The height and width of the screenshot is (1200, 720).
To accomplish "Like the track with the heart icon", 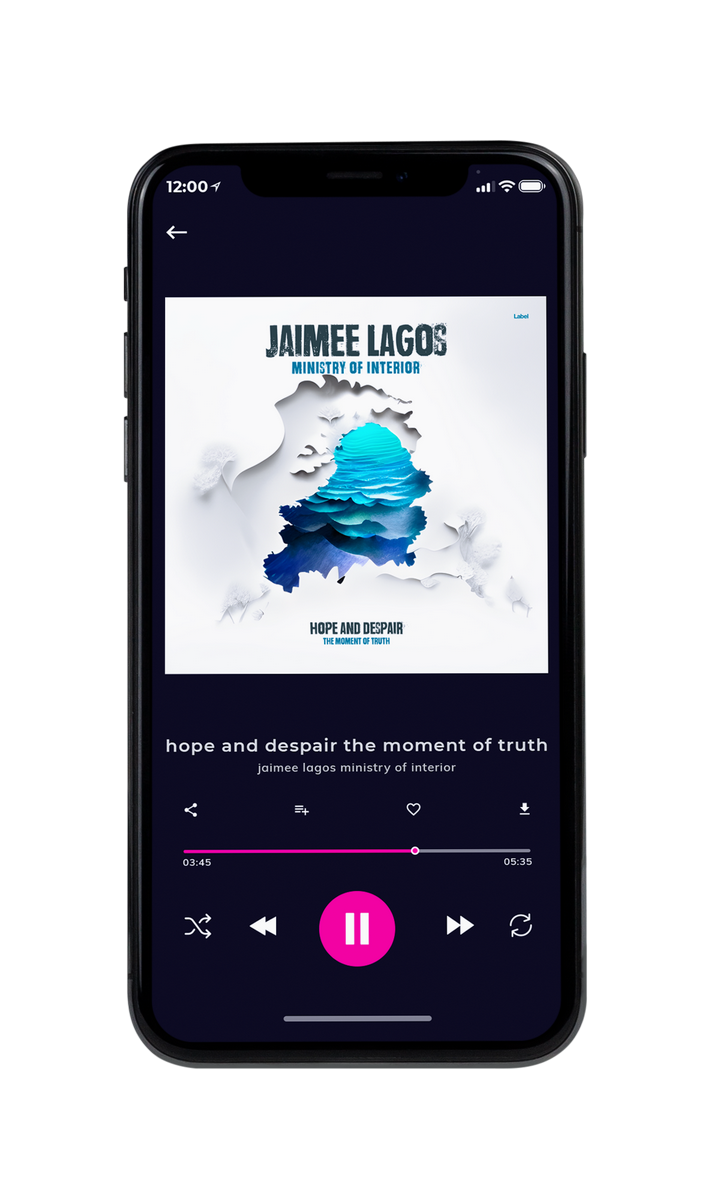I will click(x=413, y=810).
